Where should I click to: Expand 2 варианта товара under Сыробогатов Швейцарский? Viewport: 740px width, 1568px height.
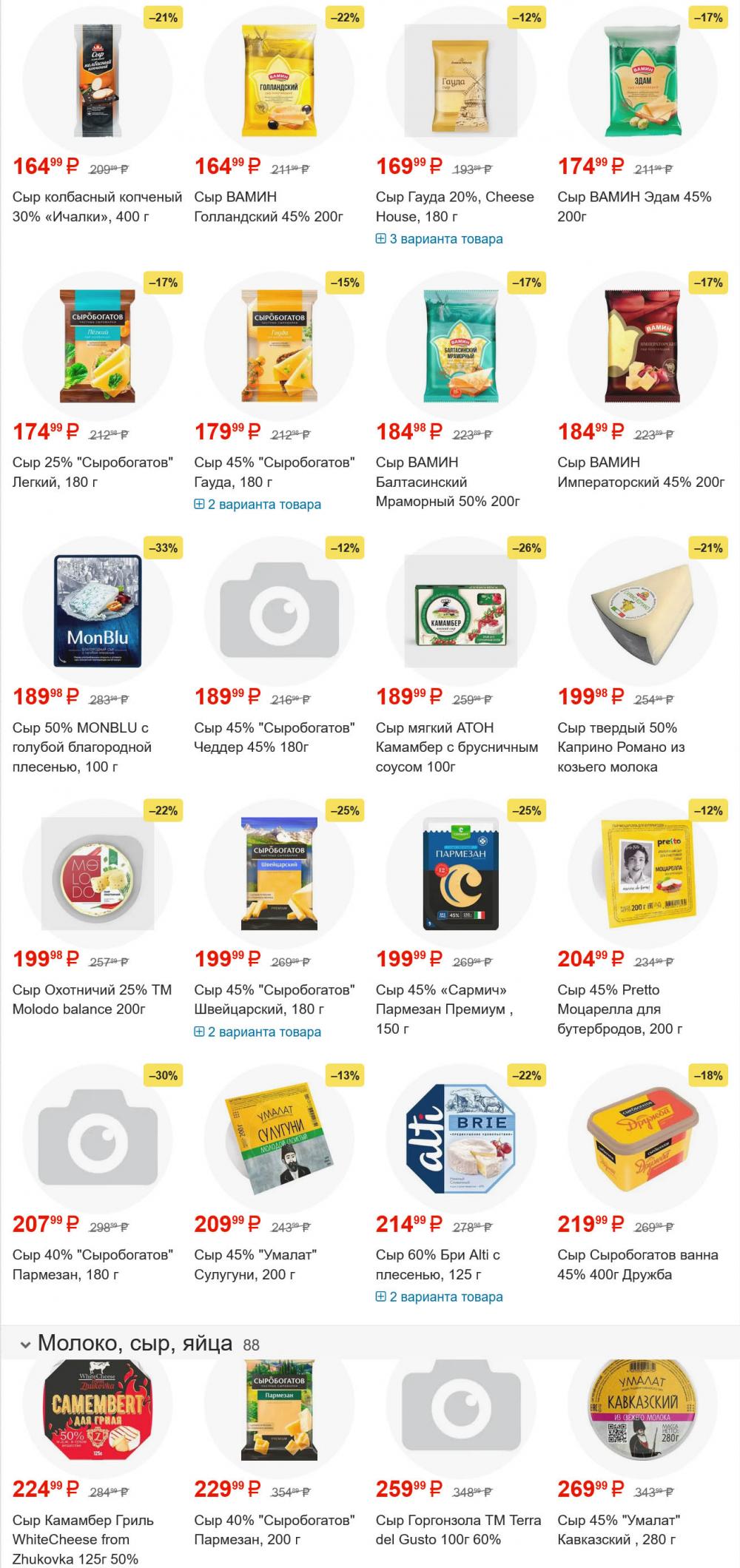tap(258, 1032)
